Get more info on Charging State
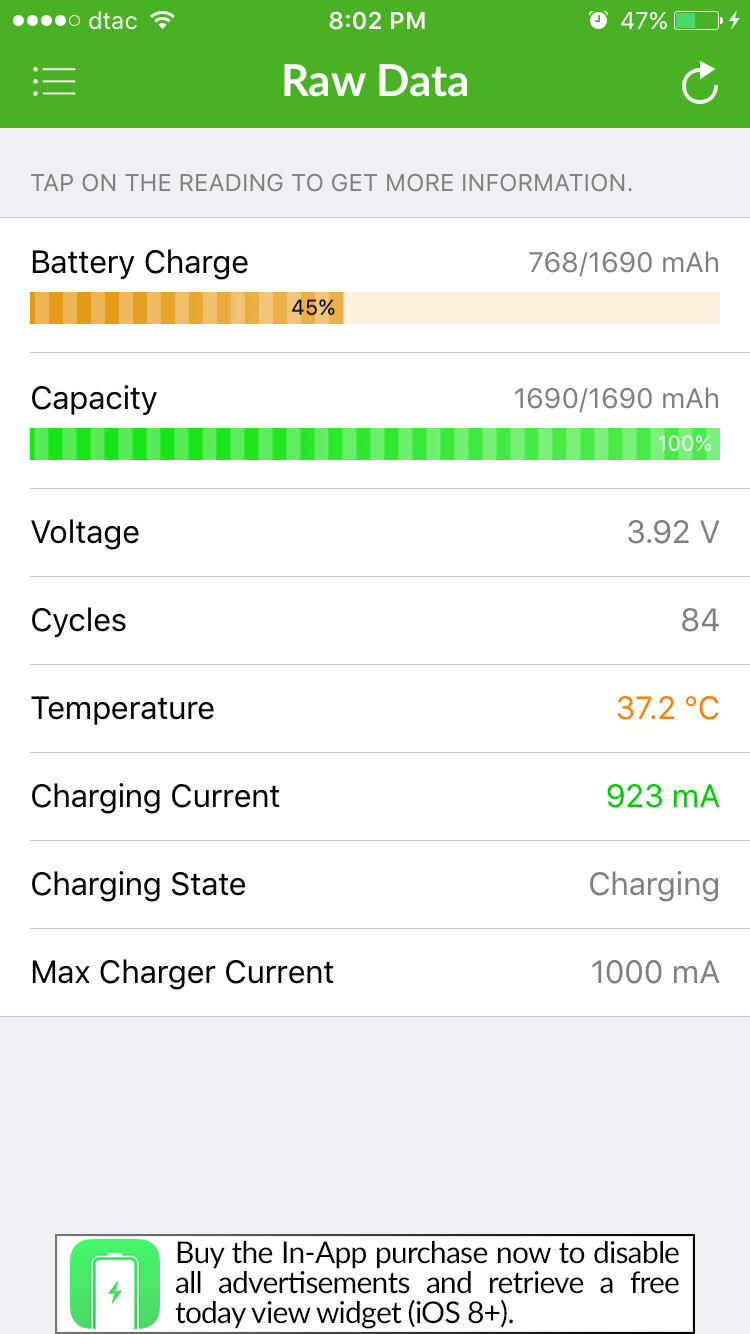Screen dimensions: 750x1334 tap(375, 885)
